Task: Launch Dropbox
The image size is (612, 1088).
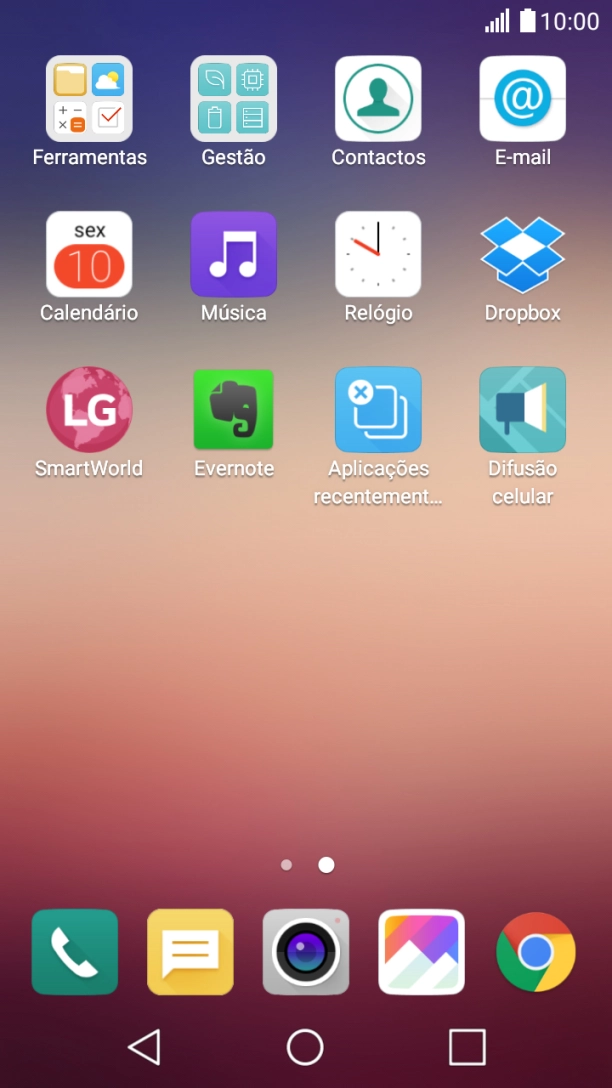Action: point(522,254)
